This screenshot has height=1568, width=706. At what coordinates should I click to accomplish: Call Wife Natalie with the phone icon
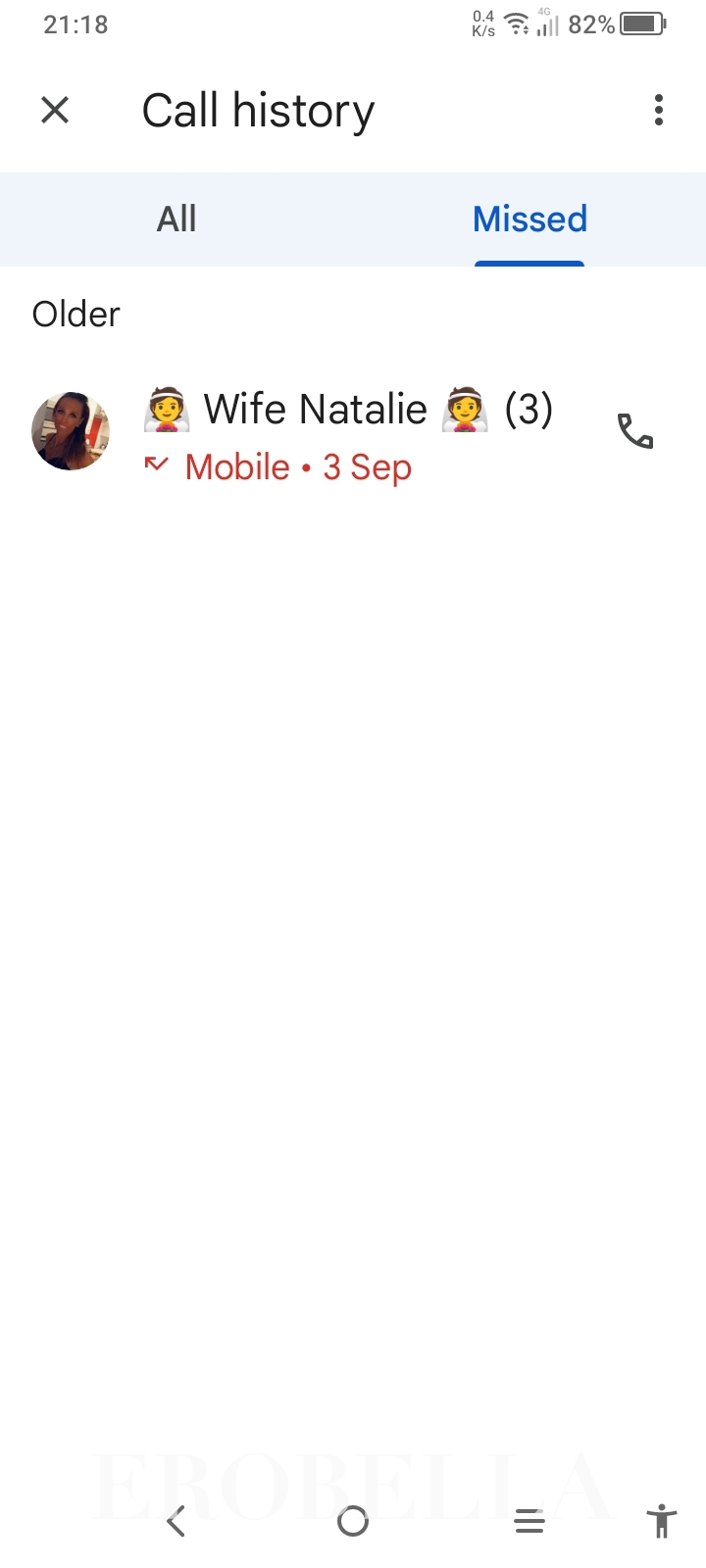pos(634,431)
